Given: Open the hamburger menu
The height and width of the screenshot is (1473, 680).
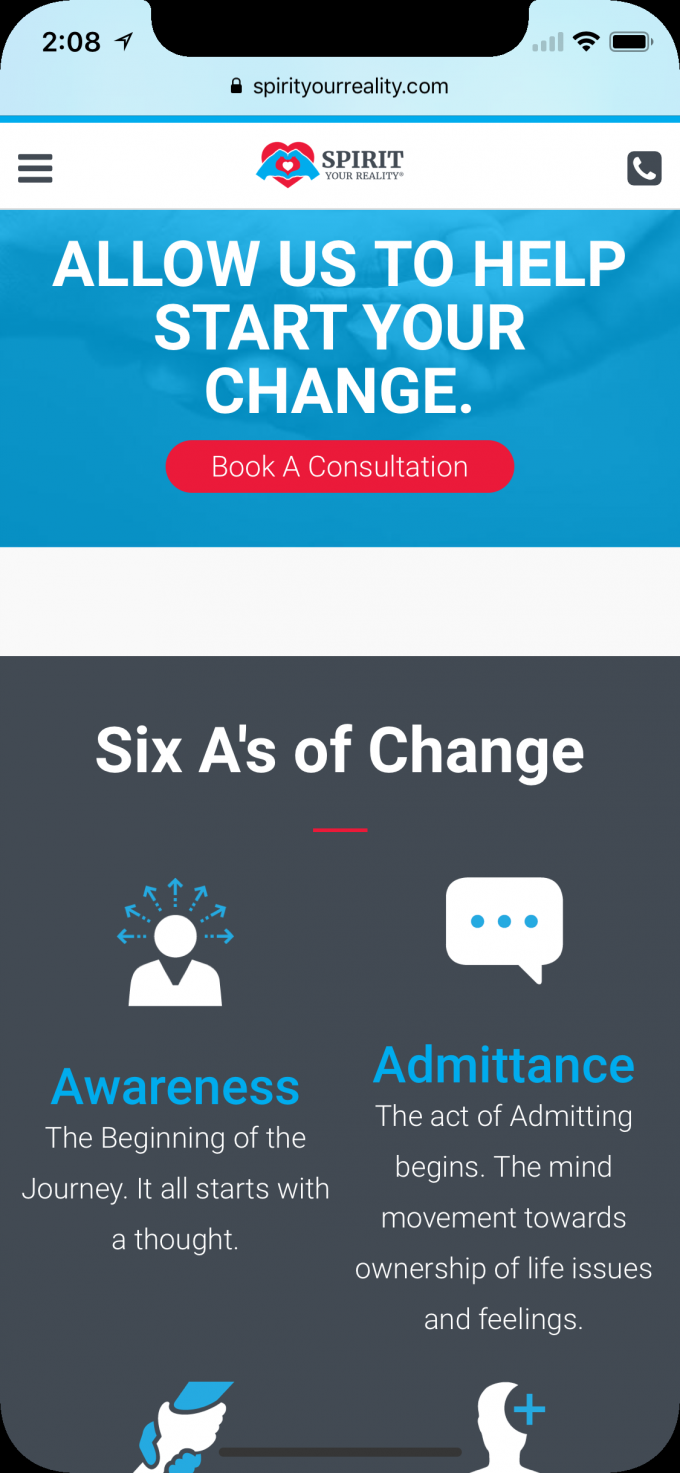Looking at the screenshot, I should coord(35,168).
